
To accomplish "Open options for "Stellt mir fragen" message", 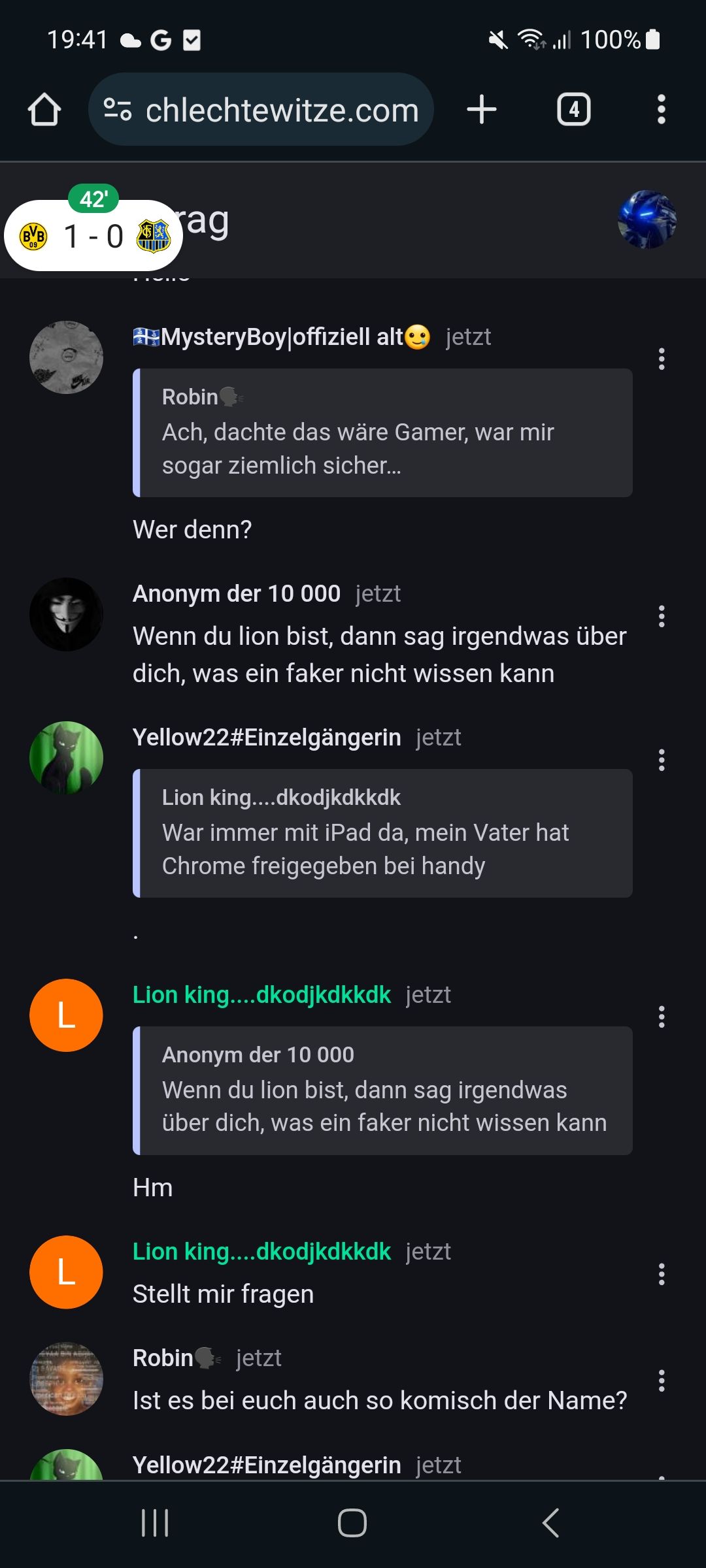I will click(x=662, y=1274).
